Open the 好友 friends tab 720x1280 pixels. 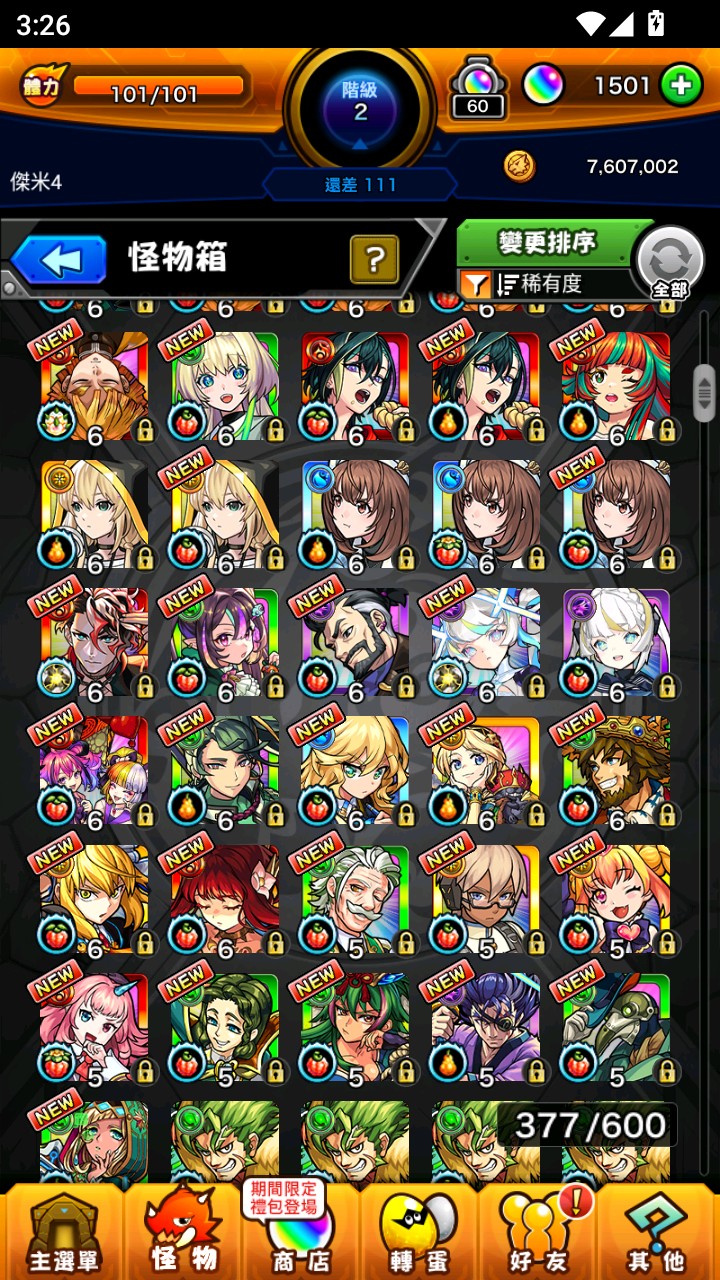pyautogui.click(x=540, y=1230)
